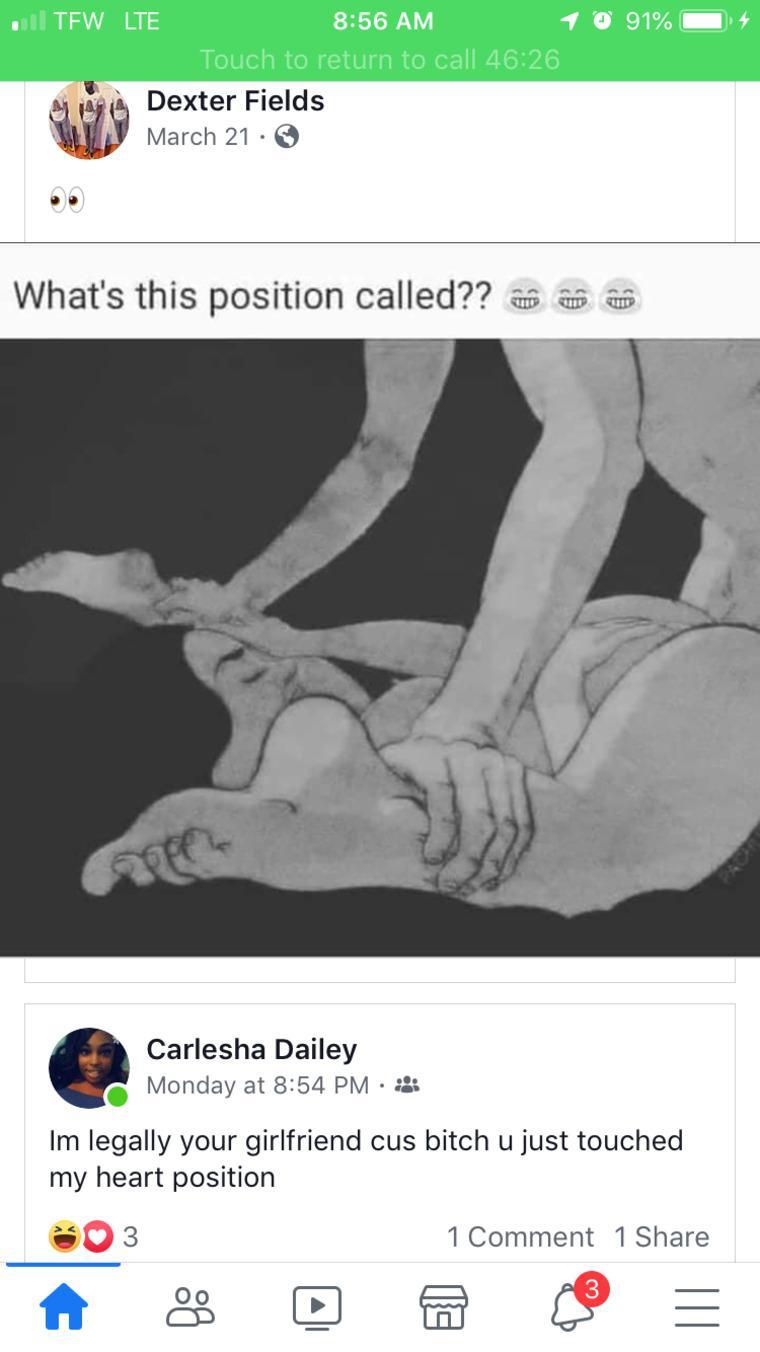Switch to the Friends tab

point(190,1306)
